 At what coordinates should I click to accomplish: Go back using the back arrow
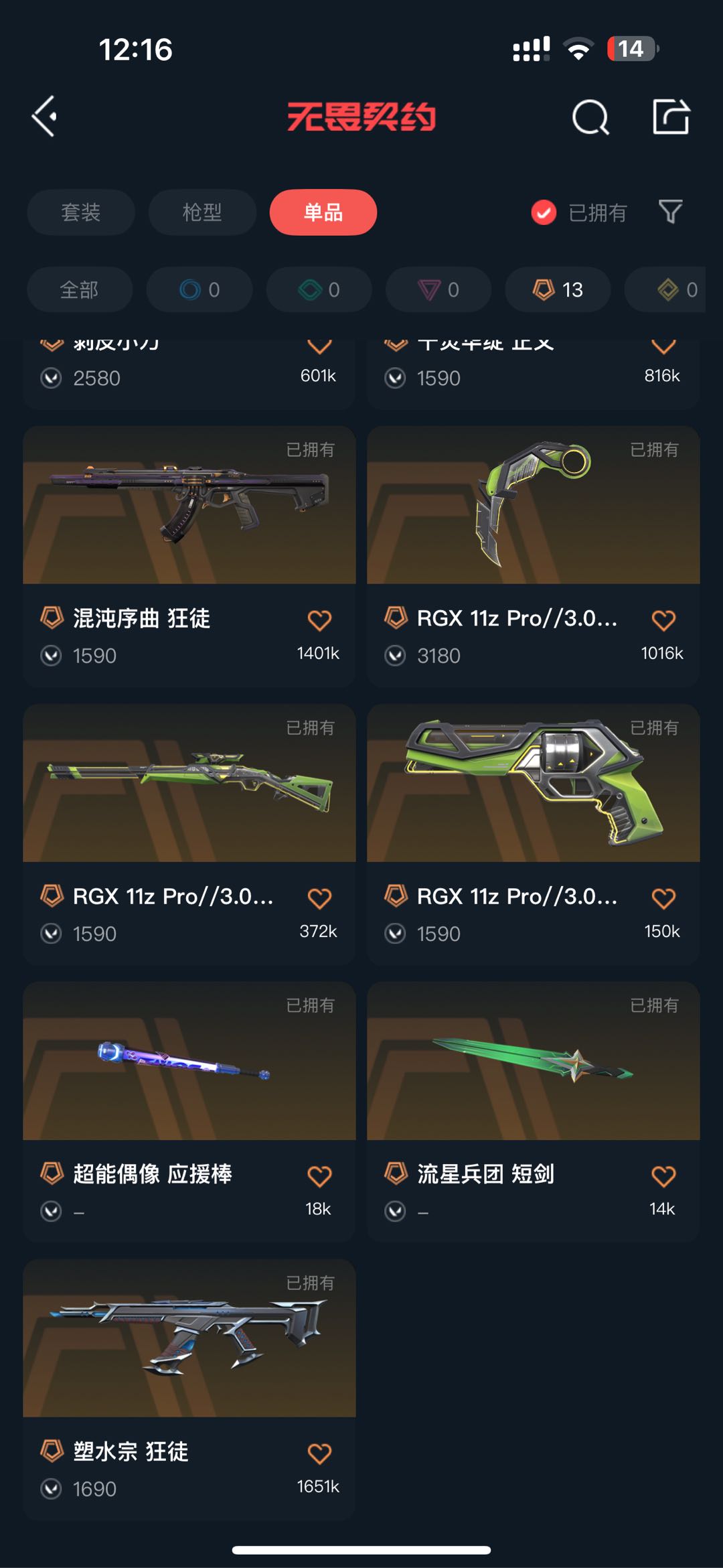click(x=45, y=117)
